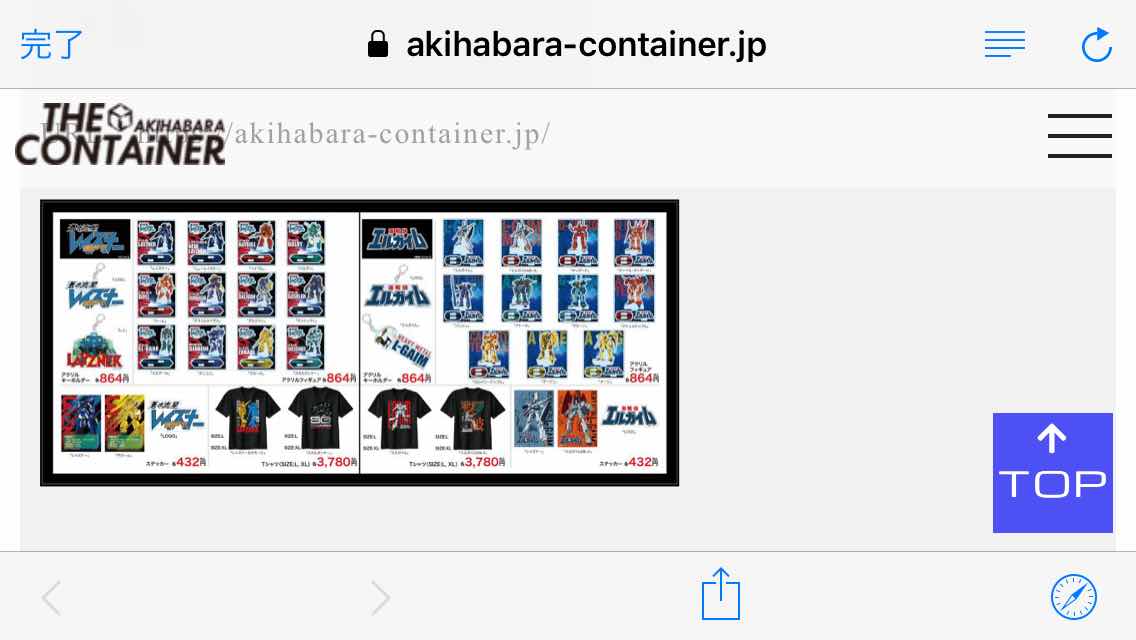Tap The Akihabara Container logo
This screenshot has height=640, width=1136.
120,135
